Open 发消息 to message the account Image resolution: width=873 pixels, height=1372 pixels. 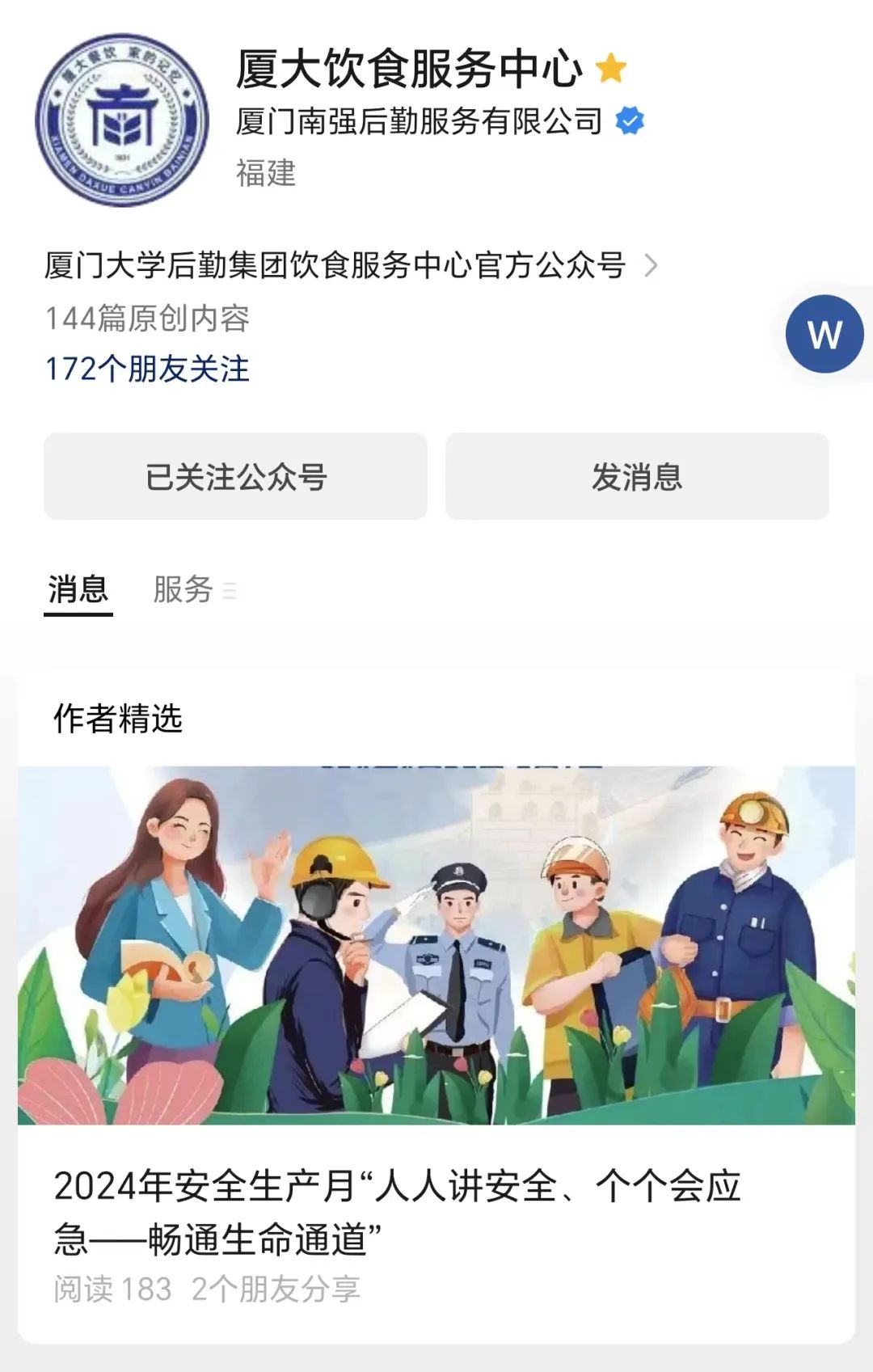[637, 476]
